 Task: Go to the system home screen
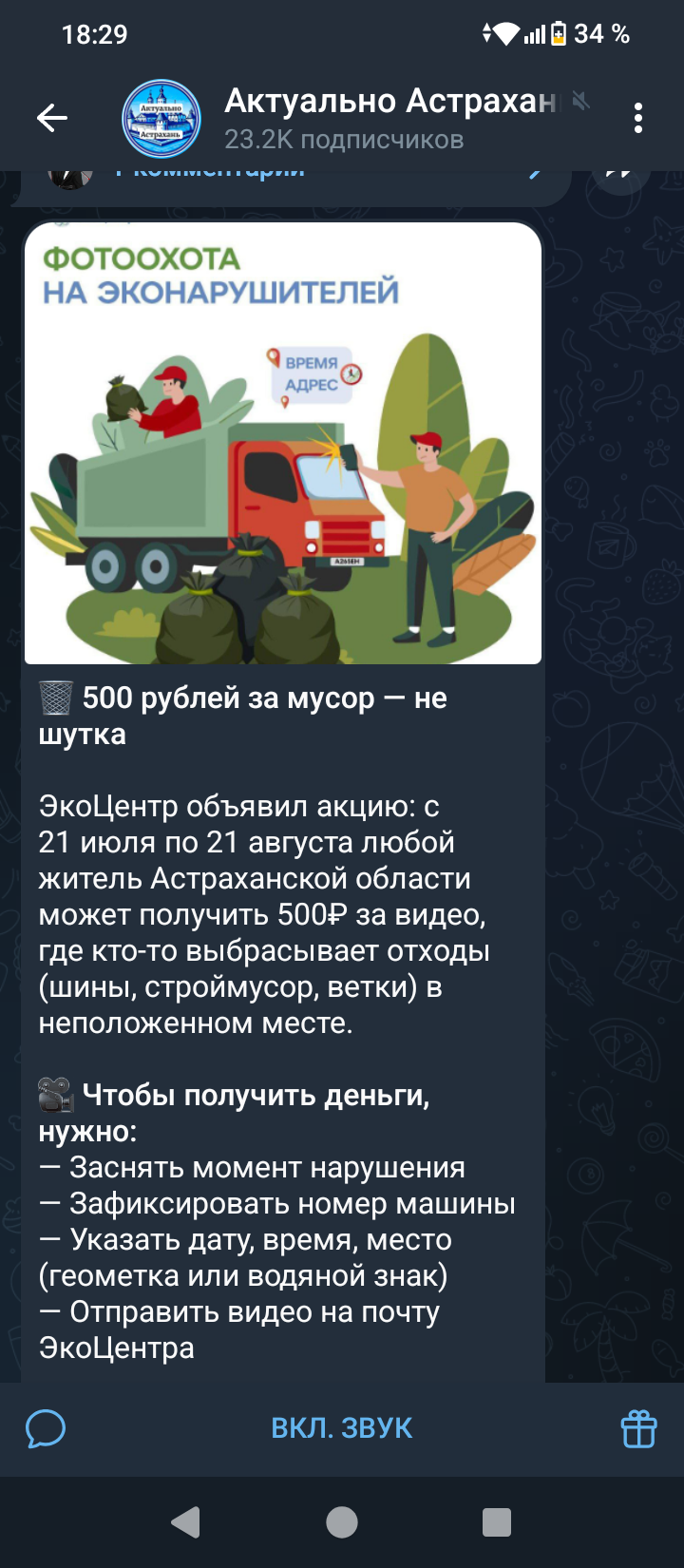342,1522
